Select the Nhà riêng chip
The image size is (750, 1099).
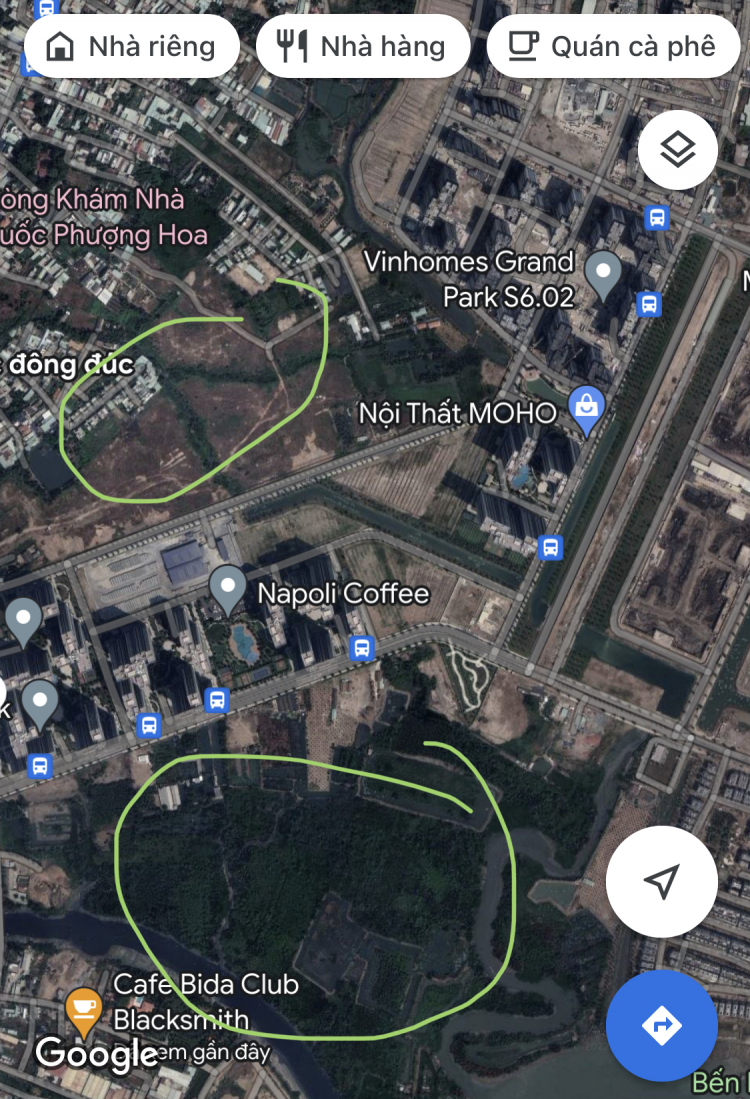coord(133,46)
